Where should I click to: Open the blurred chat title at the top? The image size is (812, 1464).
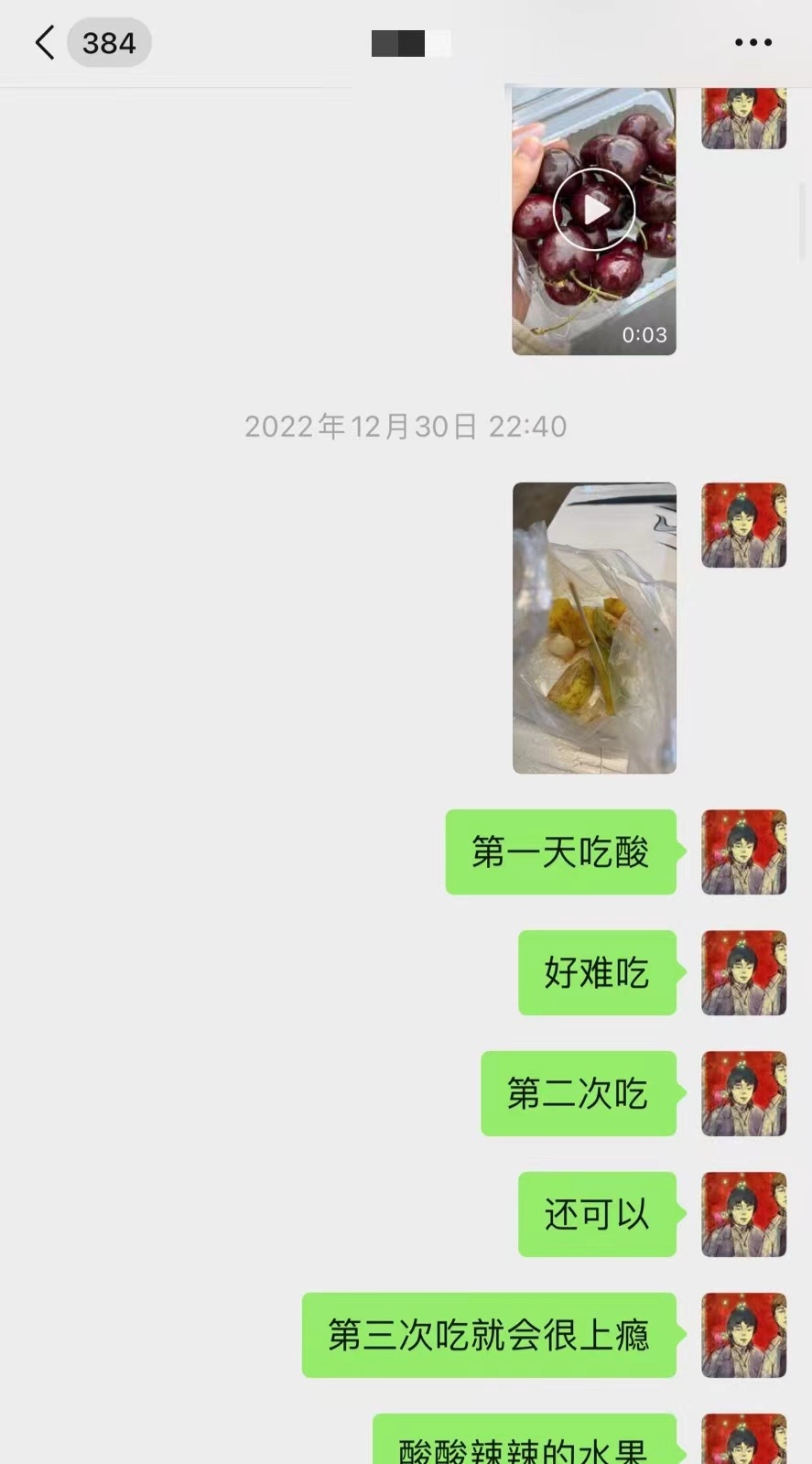[409, 41]
